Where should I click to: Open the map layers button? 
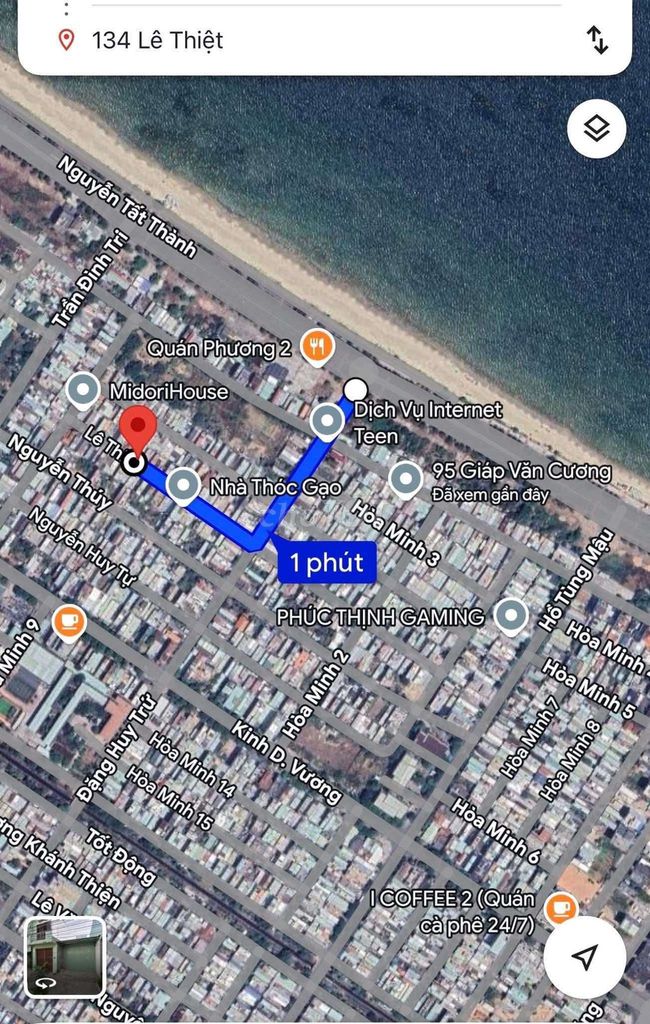597,129
